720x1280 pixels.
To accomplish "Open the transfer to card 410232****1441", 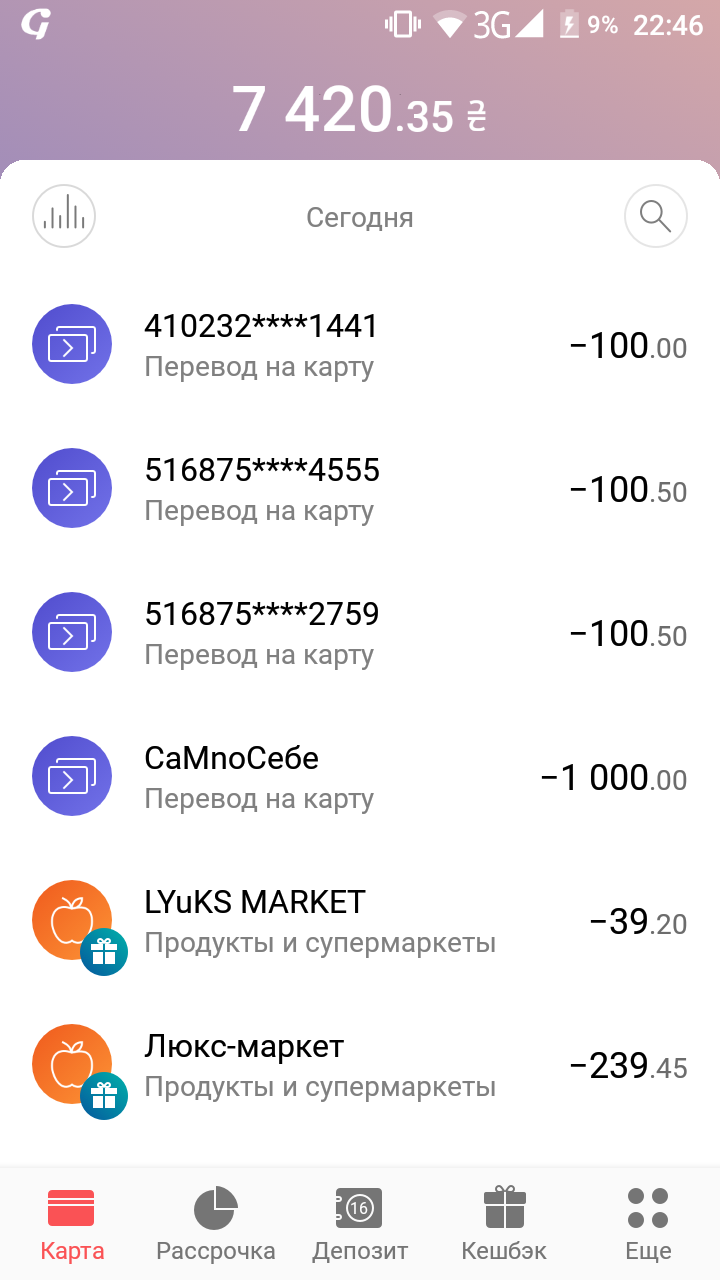I will coord(360,346).
